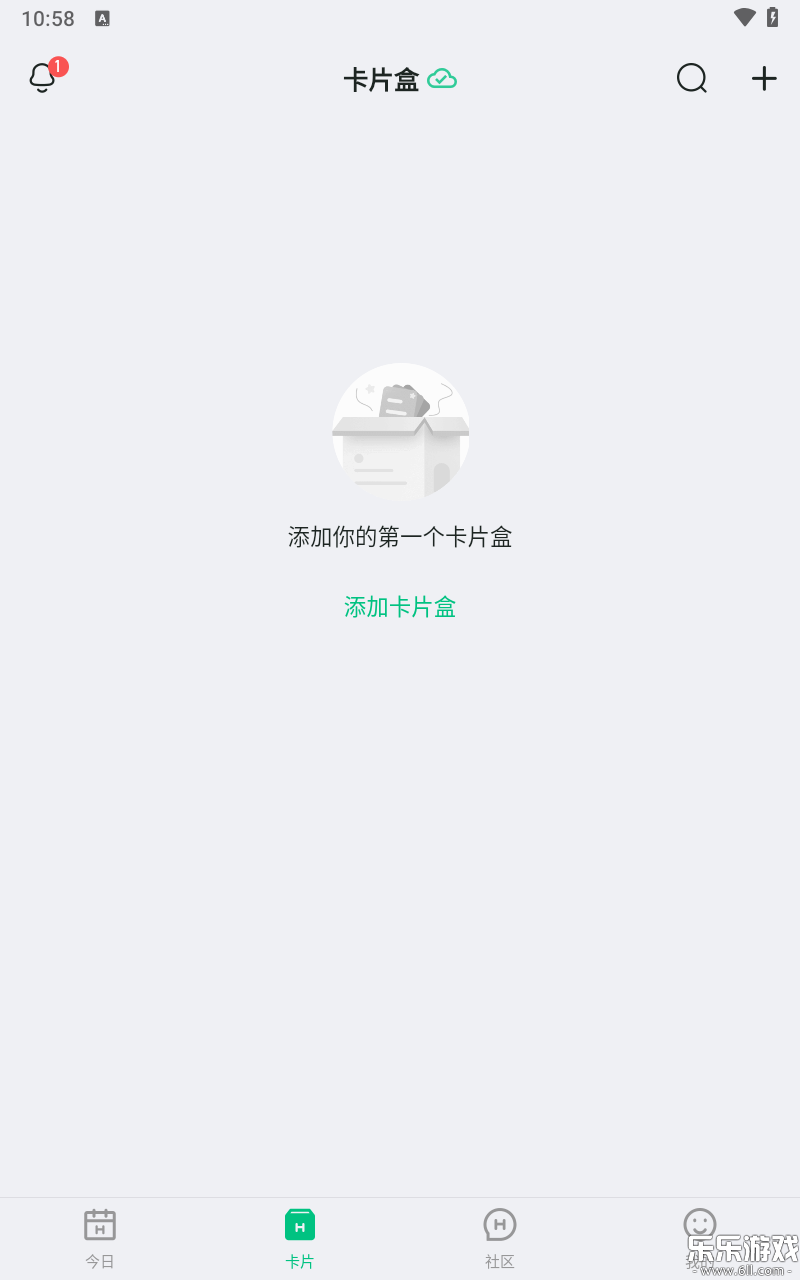The image size is (800, 1280).
Task: Select the calendar icon above 今日
Action: tap(100, 1223)
